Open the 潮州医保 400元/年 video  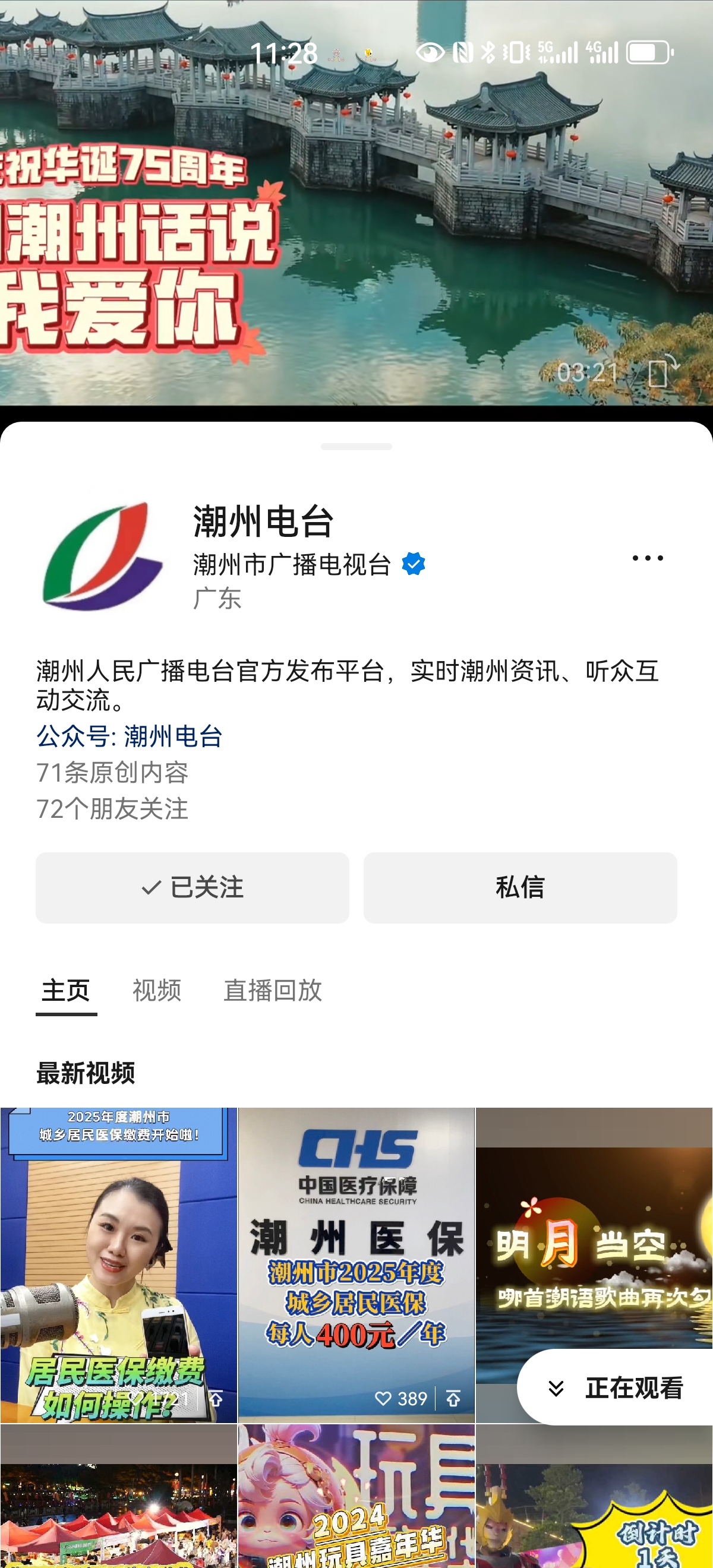356,1265
